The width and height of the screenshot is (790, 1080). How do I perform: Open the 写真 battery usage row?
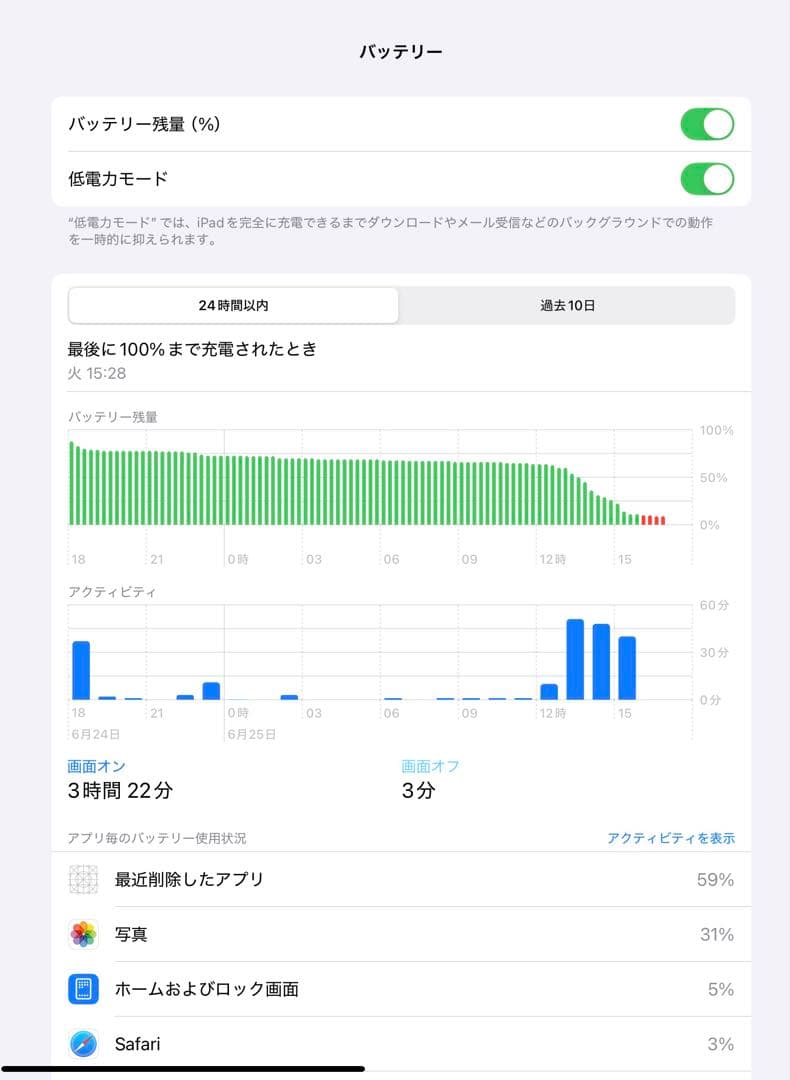[400, 933]
